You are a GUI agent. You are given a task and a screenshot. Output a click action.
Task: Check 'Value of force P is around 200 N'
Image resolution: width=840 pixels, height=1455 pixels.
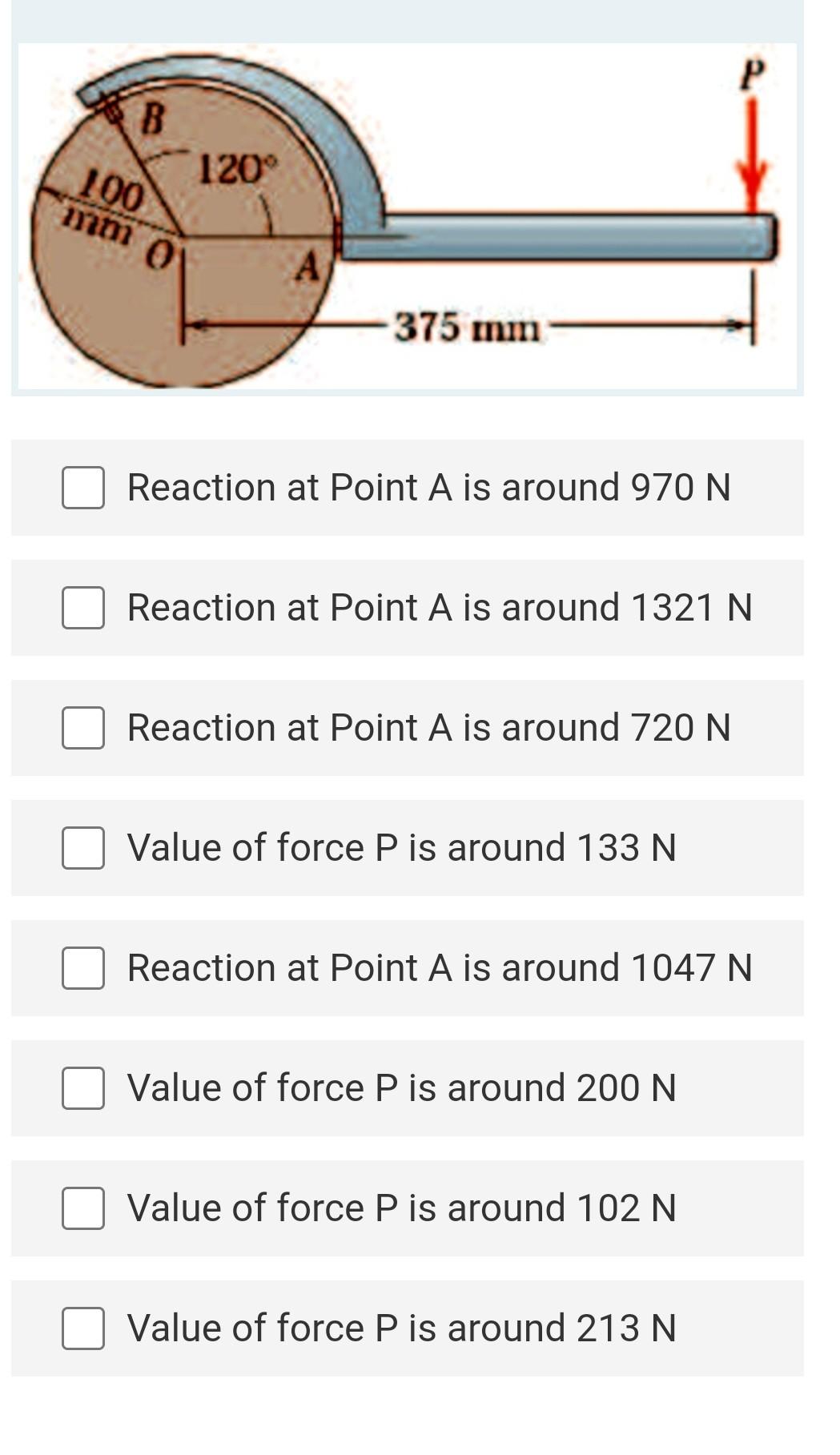tap(82, 1088)
